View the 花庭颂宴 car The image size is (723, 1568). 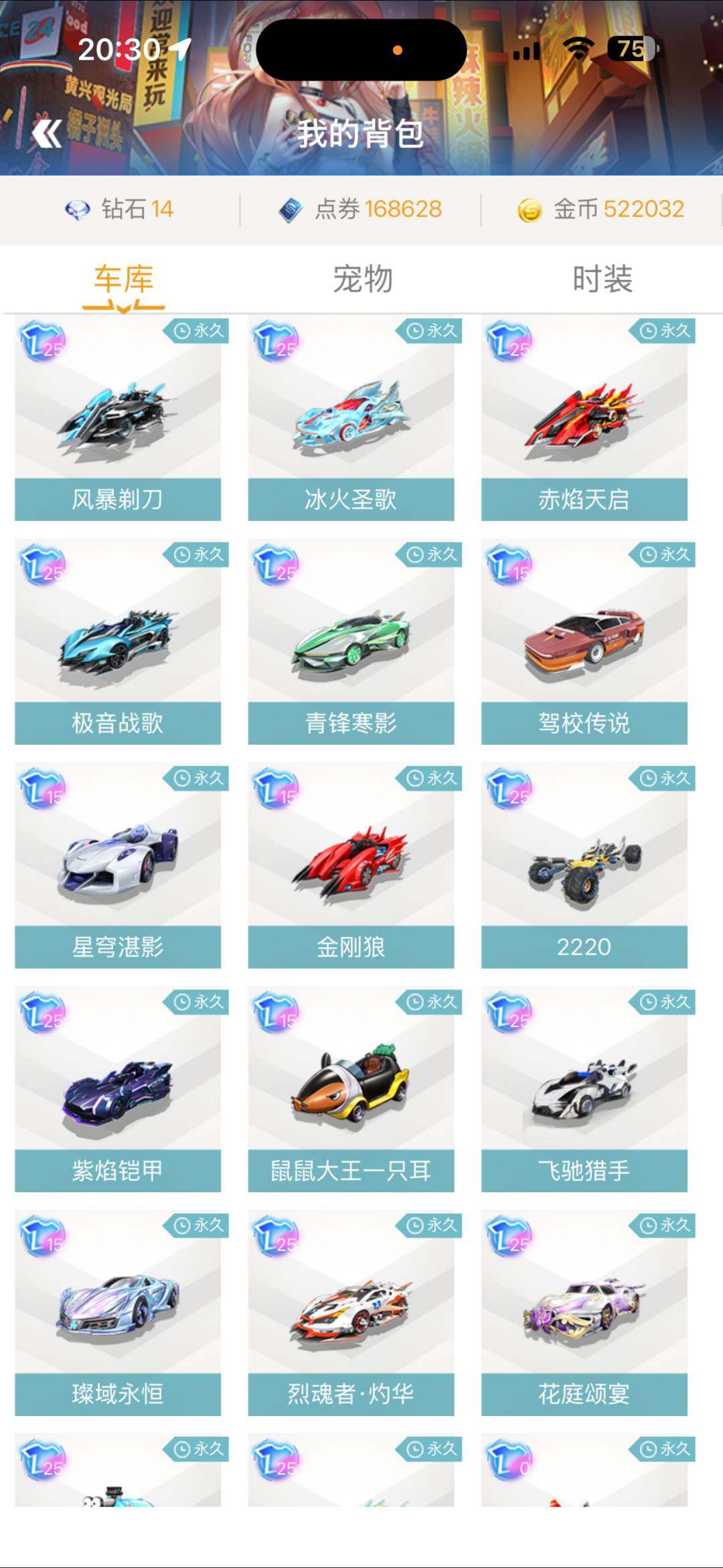tap(584, 1313)
